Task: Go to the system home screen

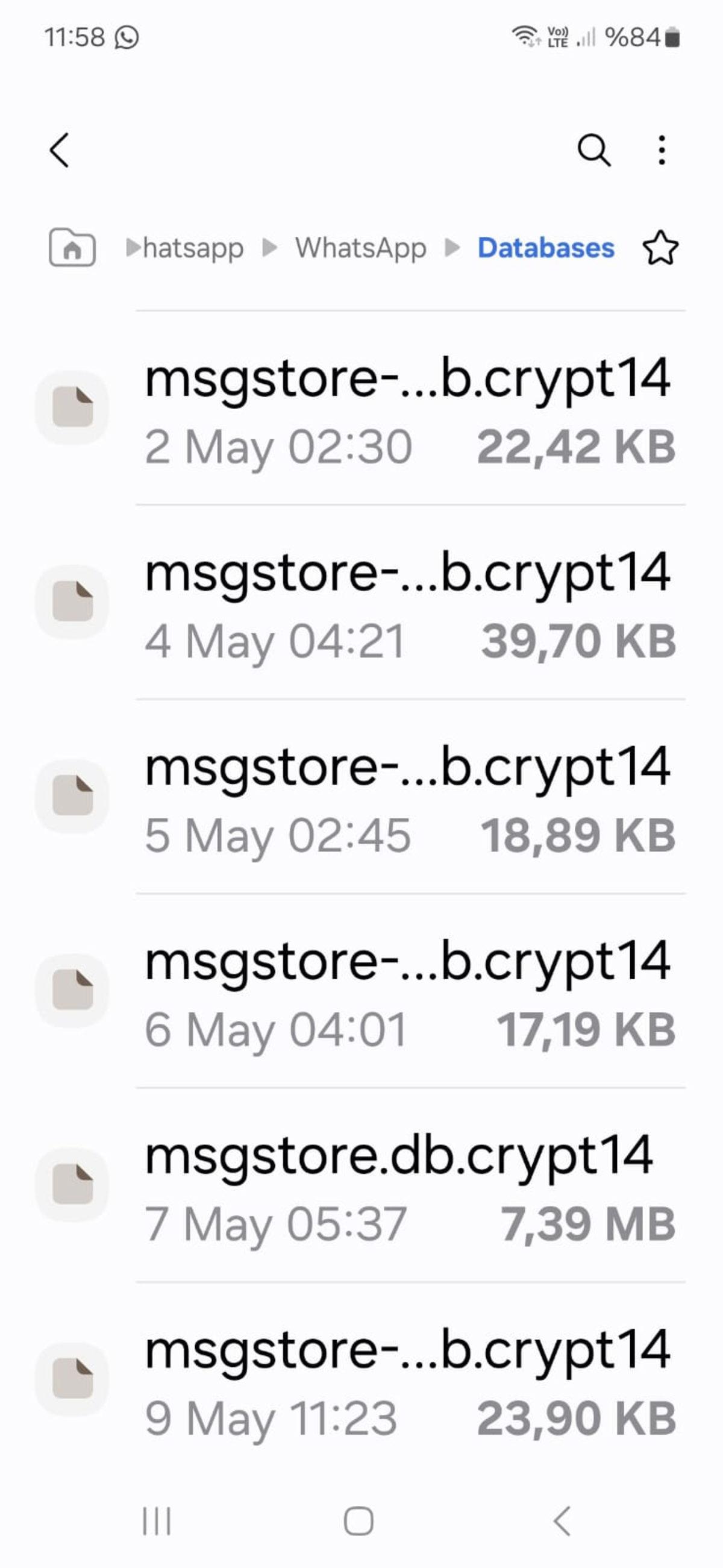Action: click(358, 1520)
